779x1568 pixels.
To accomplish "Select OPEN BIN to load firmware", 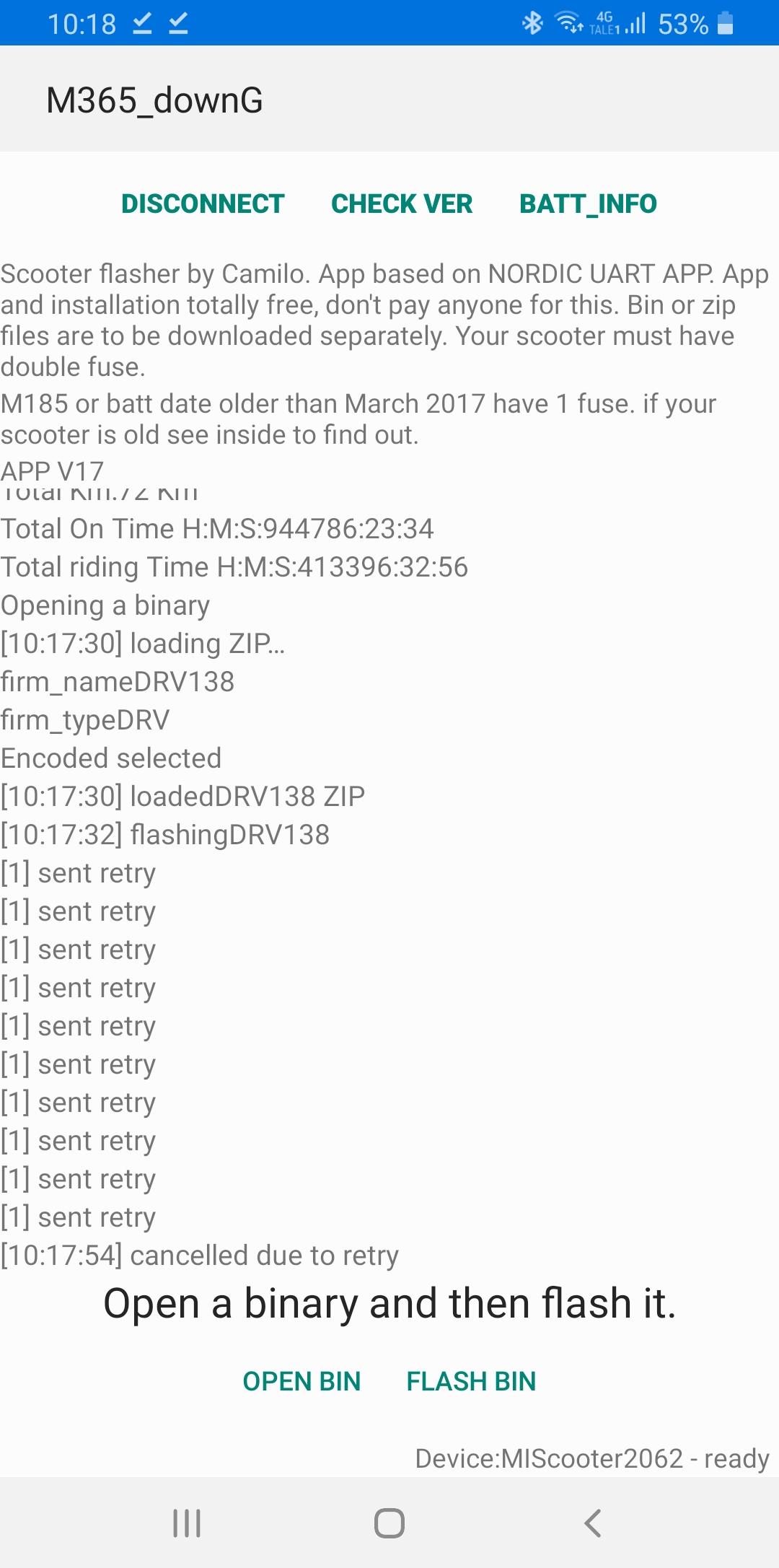I will [302, 1381].
